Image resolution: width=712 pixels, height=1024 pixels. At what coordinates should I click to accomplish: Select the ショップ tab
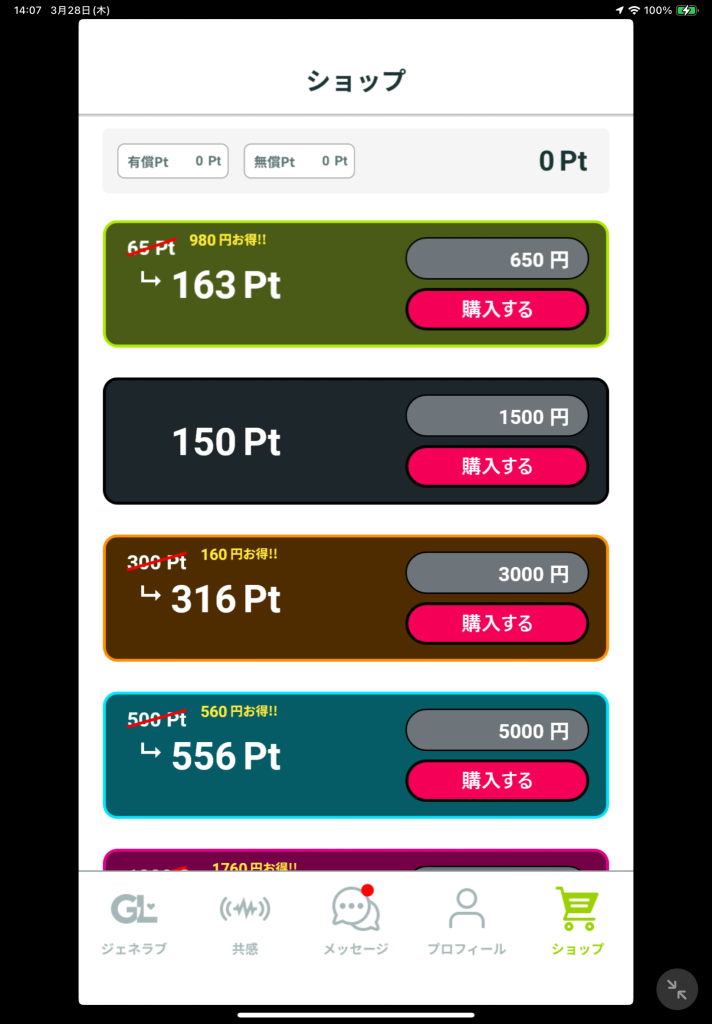577,922
